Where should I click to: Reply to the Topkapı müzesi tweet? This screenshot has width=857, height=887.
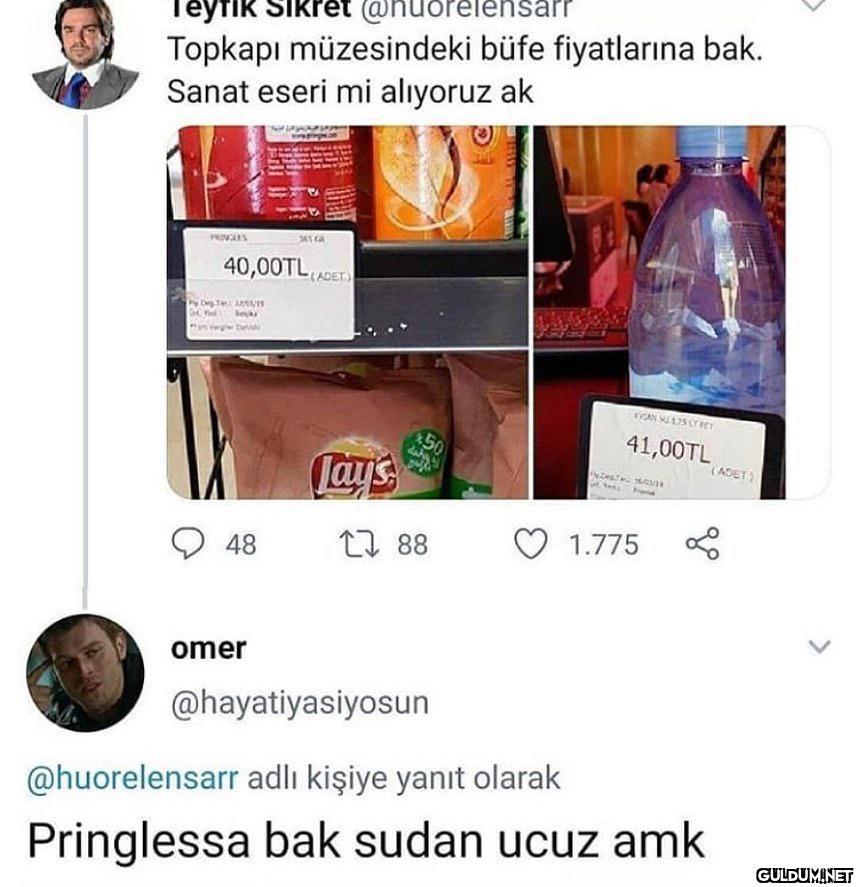[x=187, y=543]
